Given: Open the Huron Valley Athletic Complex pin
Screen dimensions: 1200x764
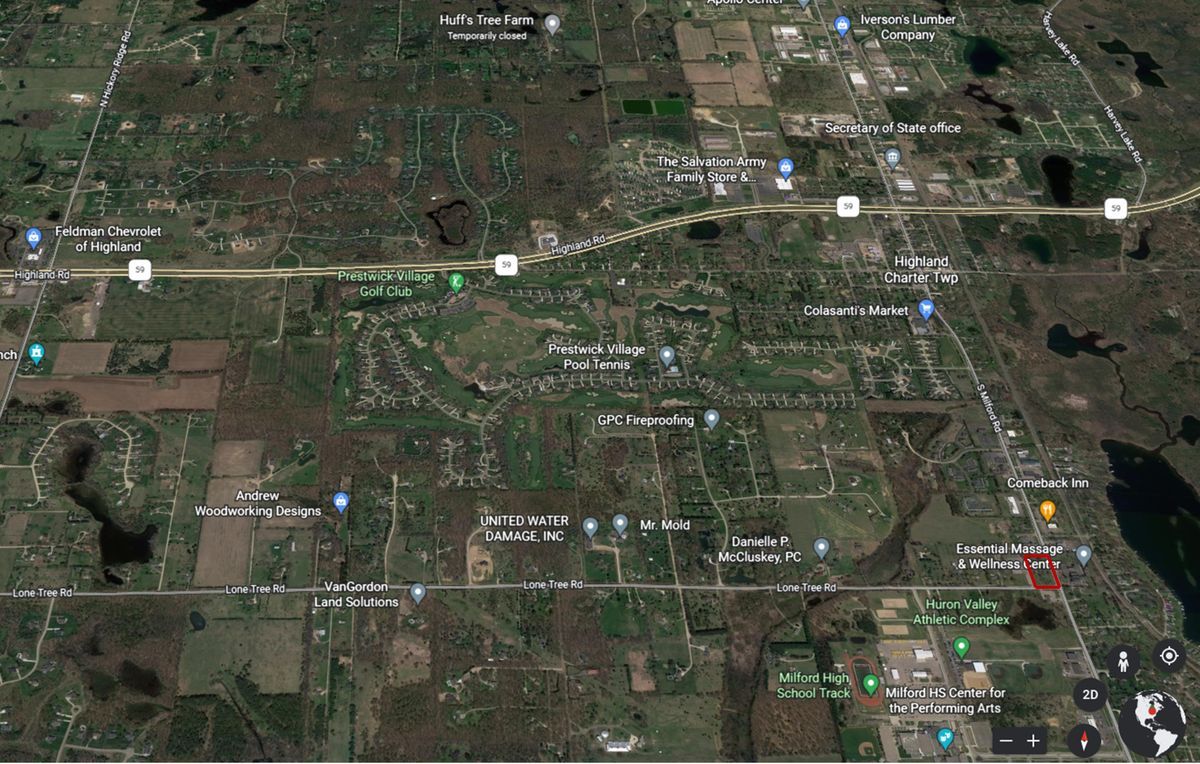Looking at the screenshot, I should tap(961, 646).
